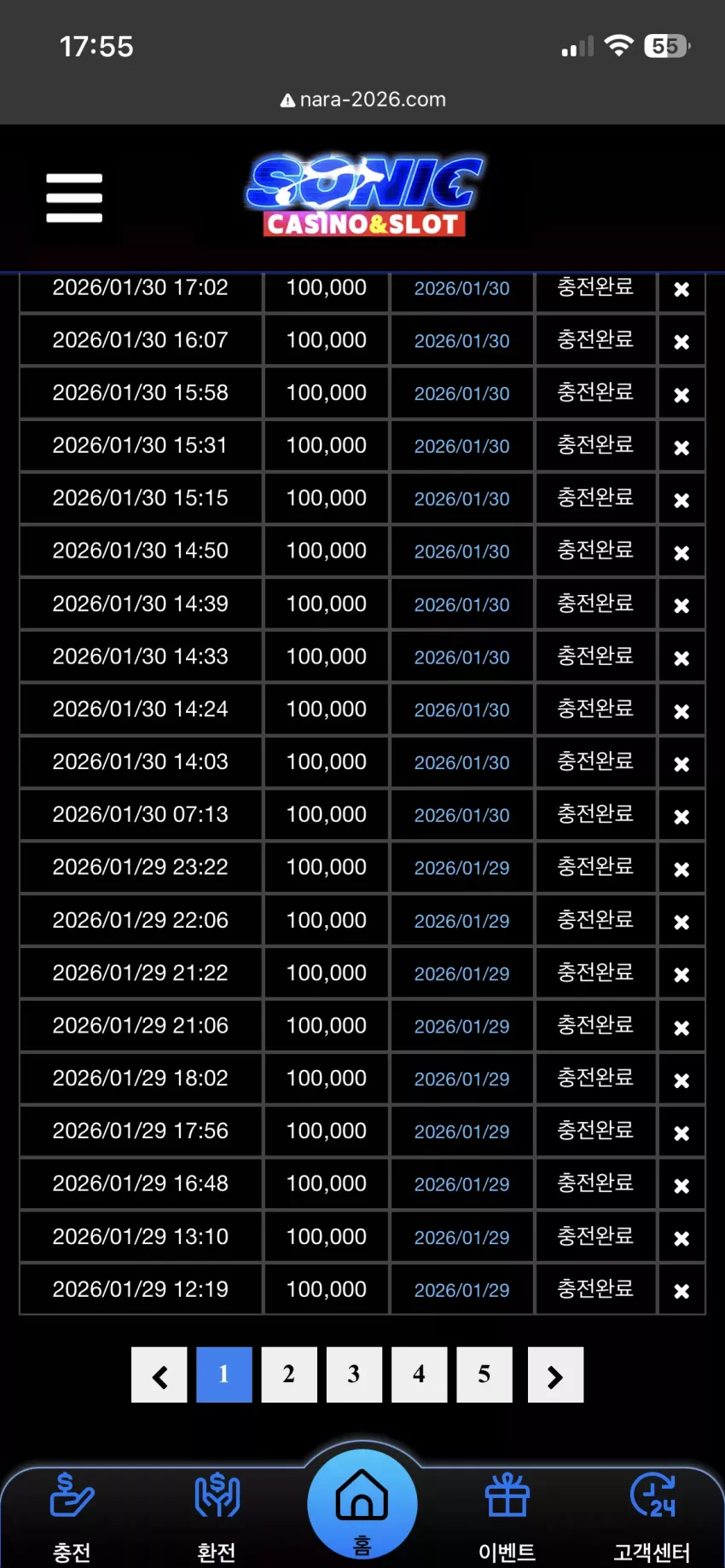
Task: Delete the 2026/01/29 18:02 record
Action: point(681,1080)
